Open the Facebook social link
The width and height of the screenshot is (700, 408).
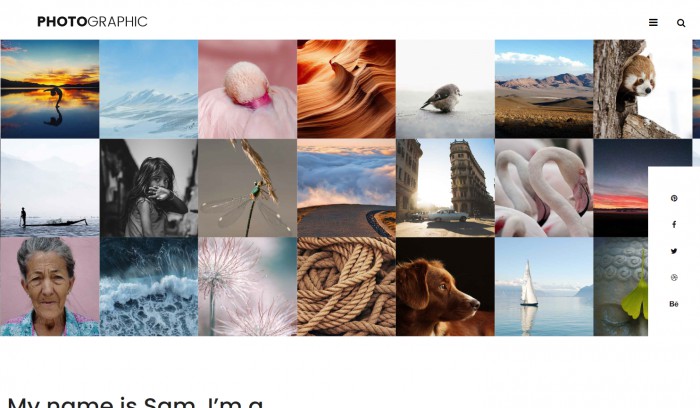pyautogui.click(x=674, y=225)
